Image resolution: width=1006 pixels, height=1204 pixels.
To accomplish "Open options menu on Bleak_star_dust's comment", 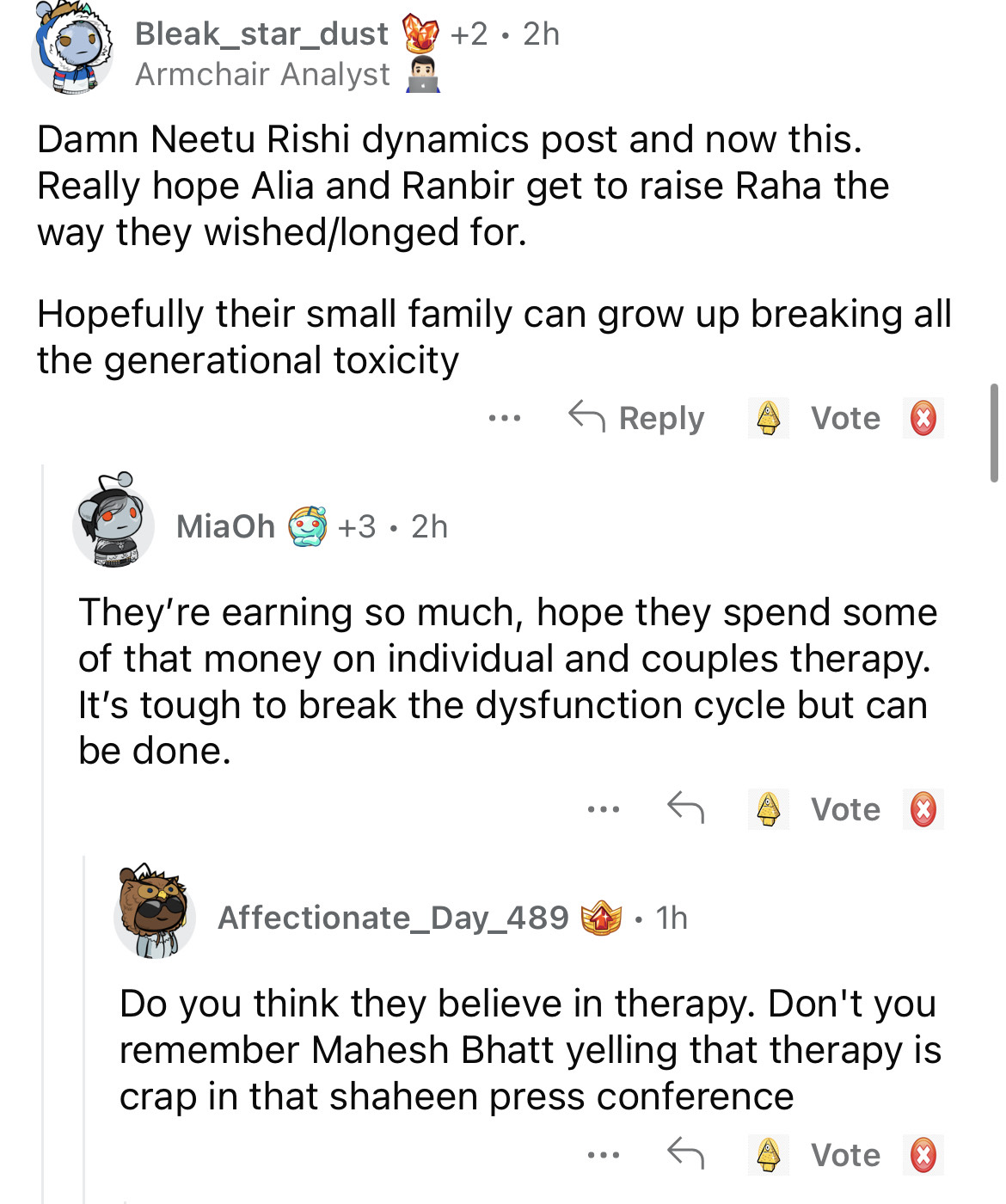I will click(504, 419).
